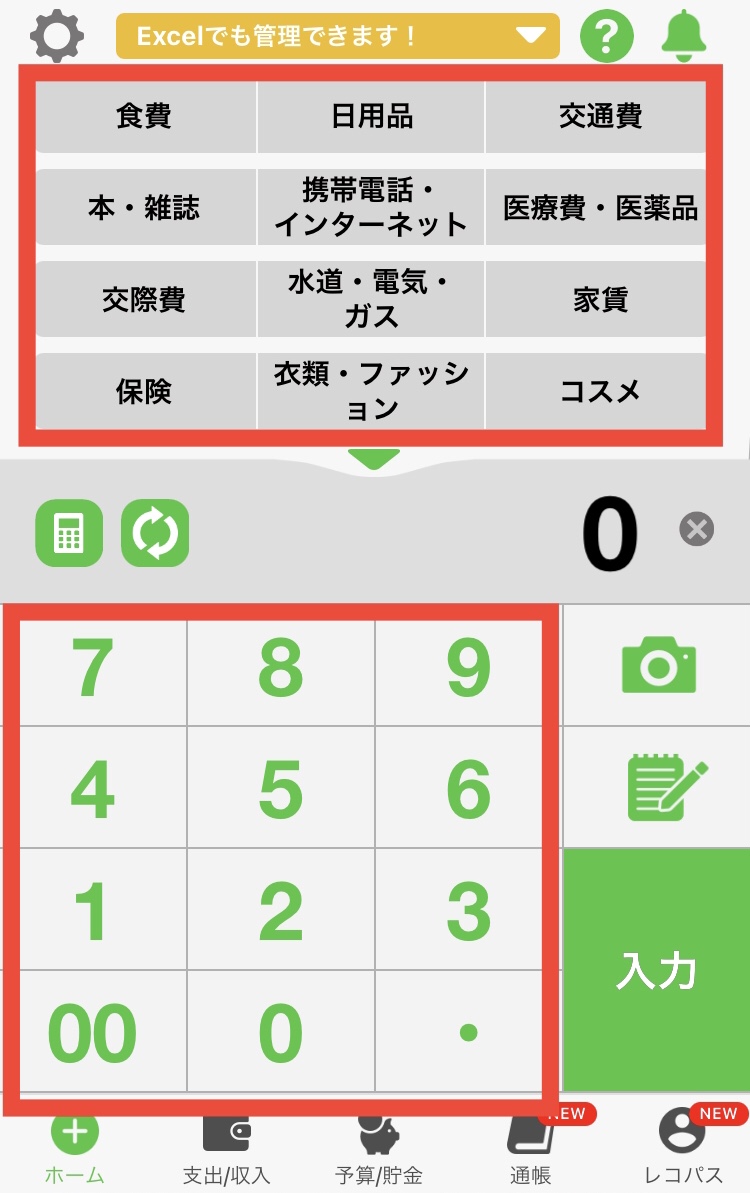Open the notifications bell
This screenshot has width=750, height=1193.
(684, 36)
